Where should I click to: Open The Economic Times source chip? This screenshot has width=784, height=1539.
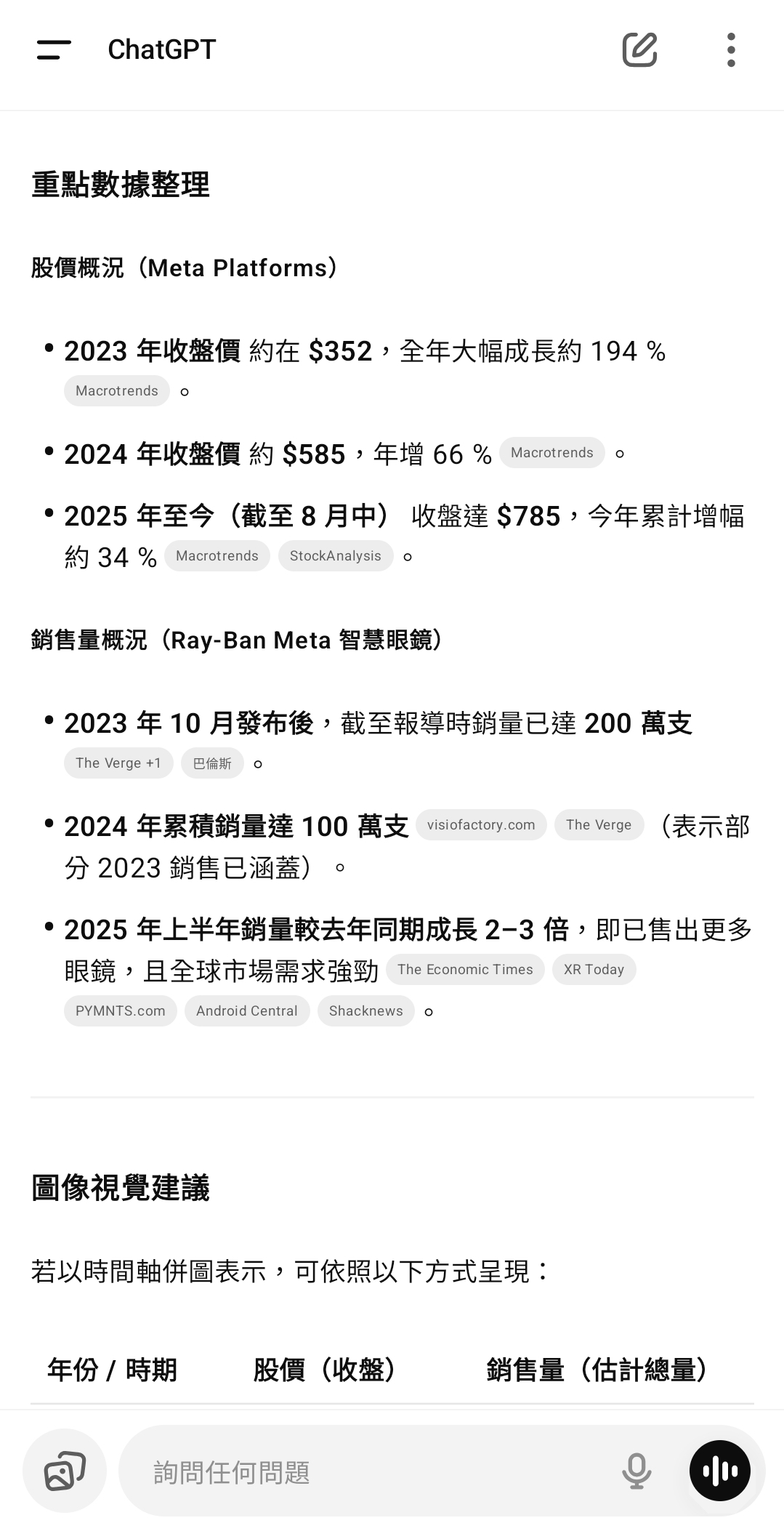pyautogui.click(x=465, y=970)
